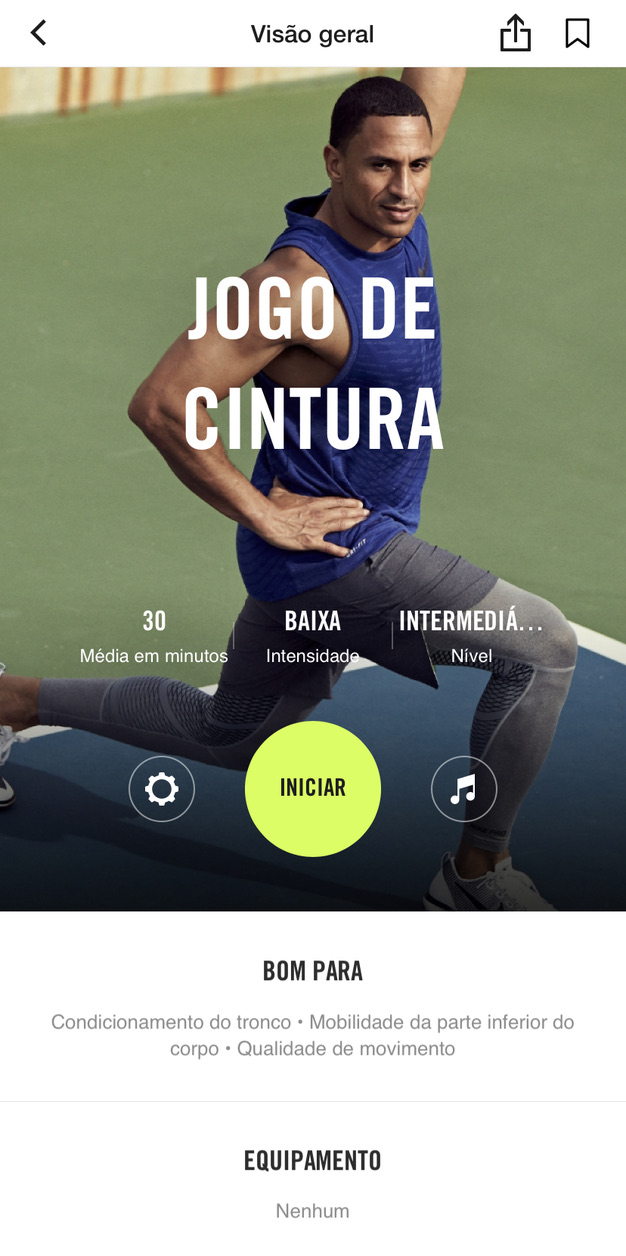Image resolution: width=626 pixels, height=1256 pixels.
Task: Bookmark the Jogo de Cintura workout
Action: 577,34
